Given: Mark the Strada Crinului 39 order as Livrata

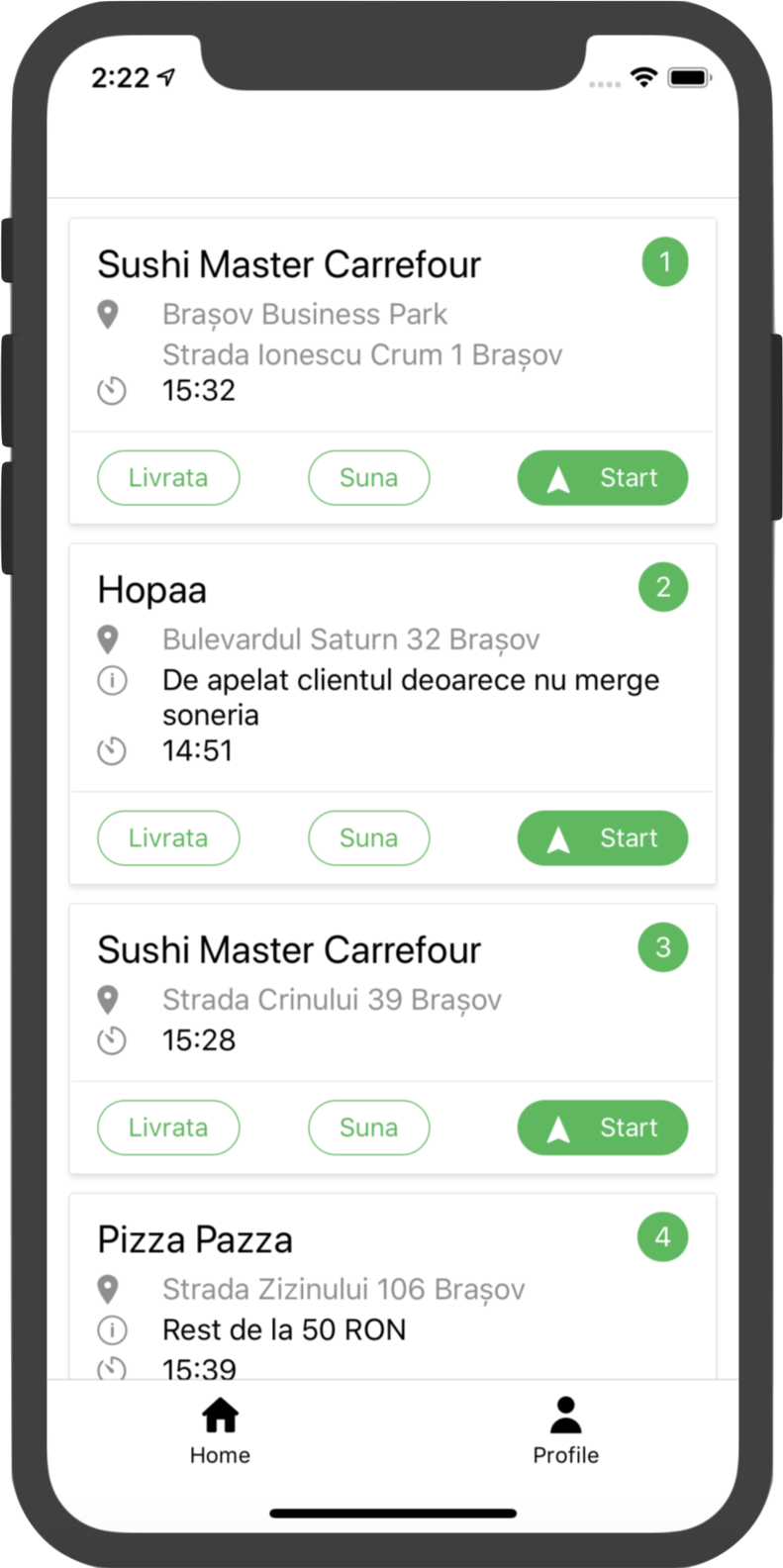Looking at the screenshot, I should (168, 1127).
